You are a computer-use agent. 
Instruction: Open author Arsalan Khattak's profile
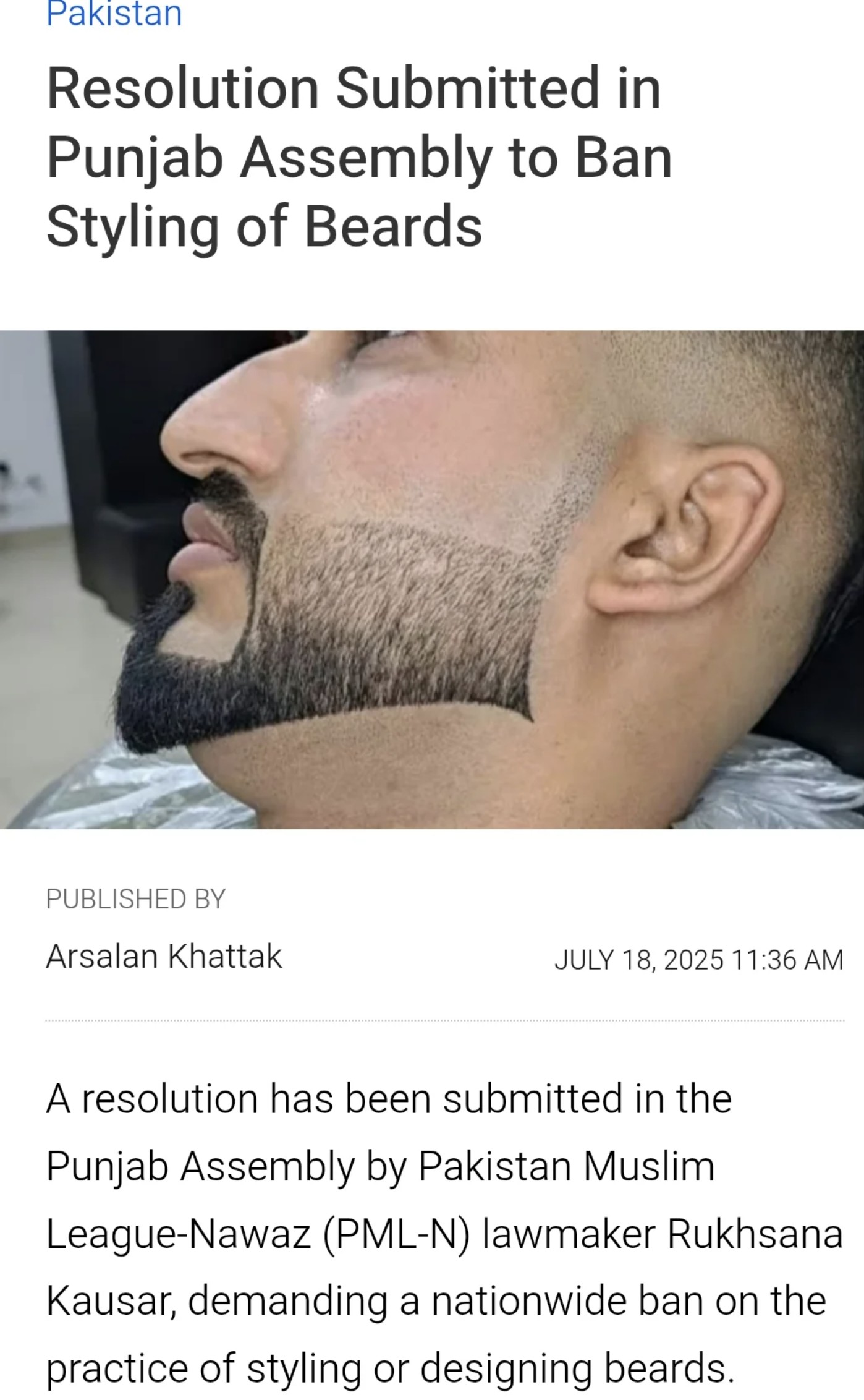164,957
